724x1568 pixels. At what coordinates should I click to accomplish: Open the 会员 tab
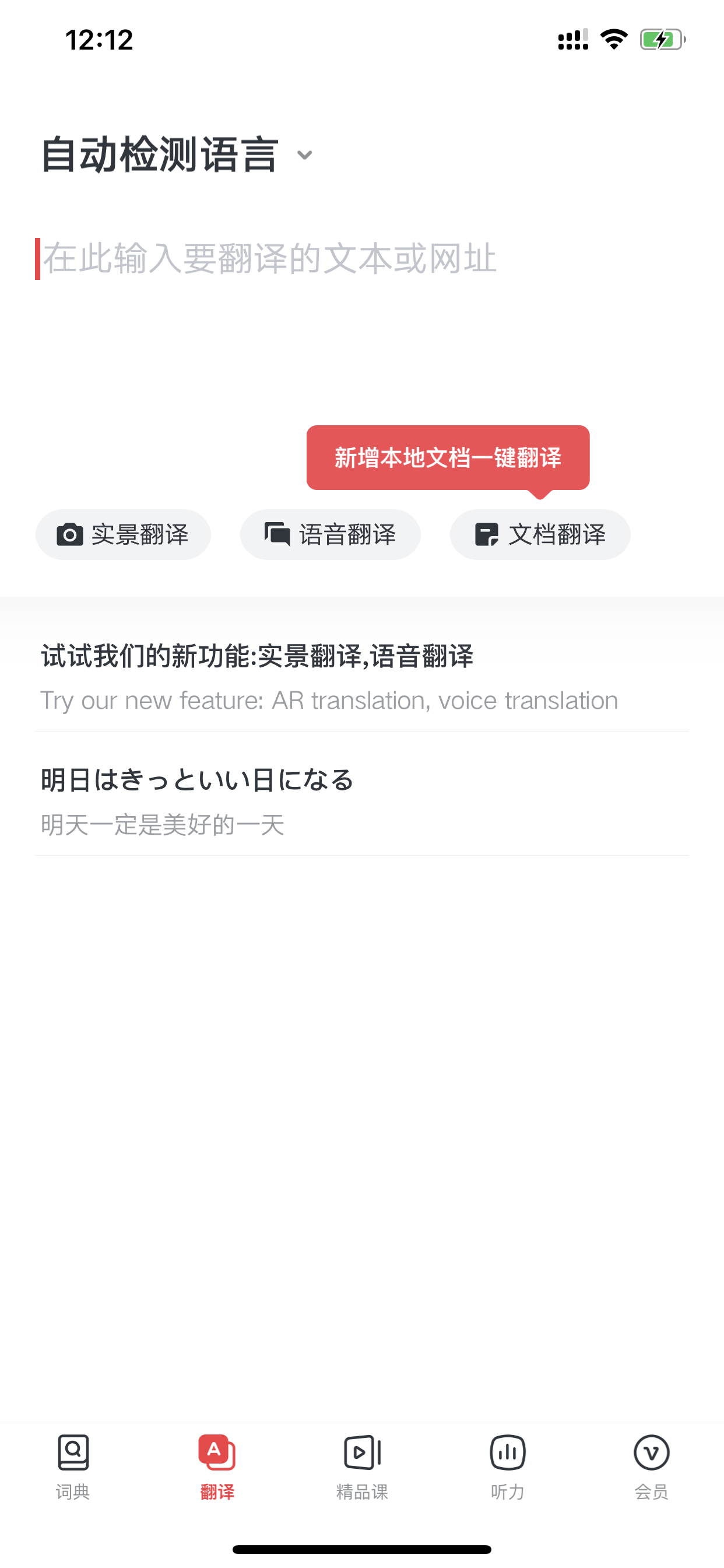click(x=652, y=1467)
